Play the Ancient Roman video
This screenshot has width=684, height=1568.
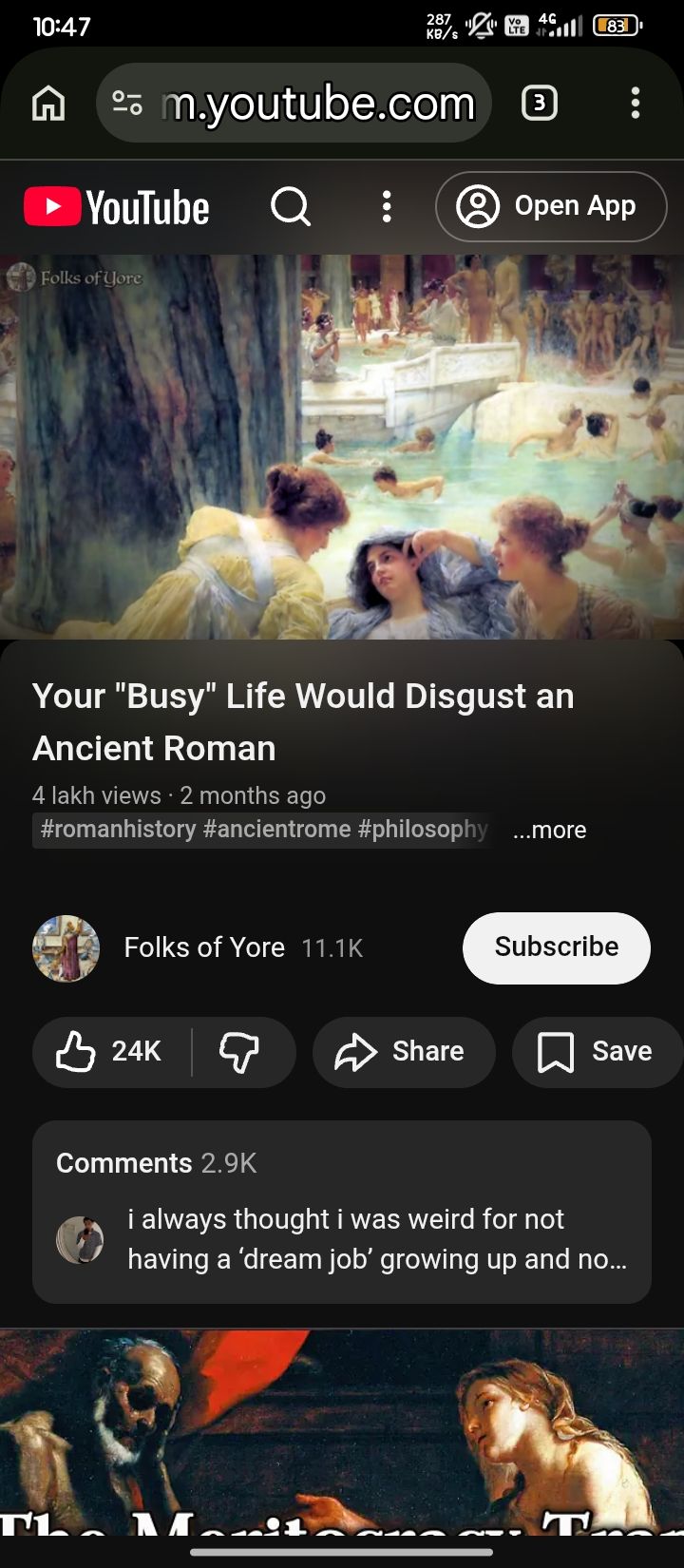[x=342, y=447]
